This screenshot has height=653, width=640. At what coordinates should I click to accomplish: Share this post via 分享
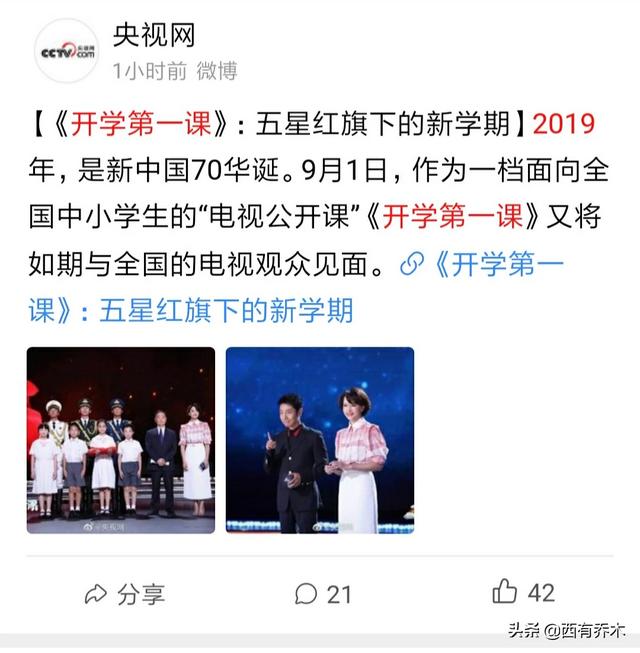click(126, 594)
